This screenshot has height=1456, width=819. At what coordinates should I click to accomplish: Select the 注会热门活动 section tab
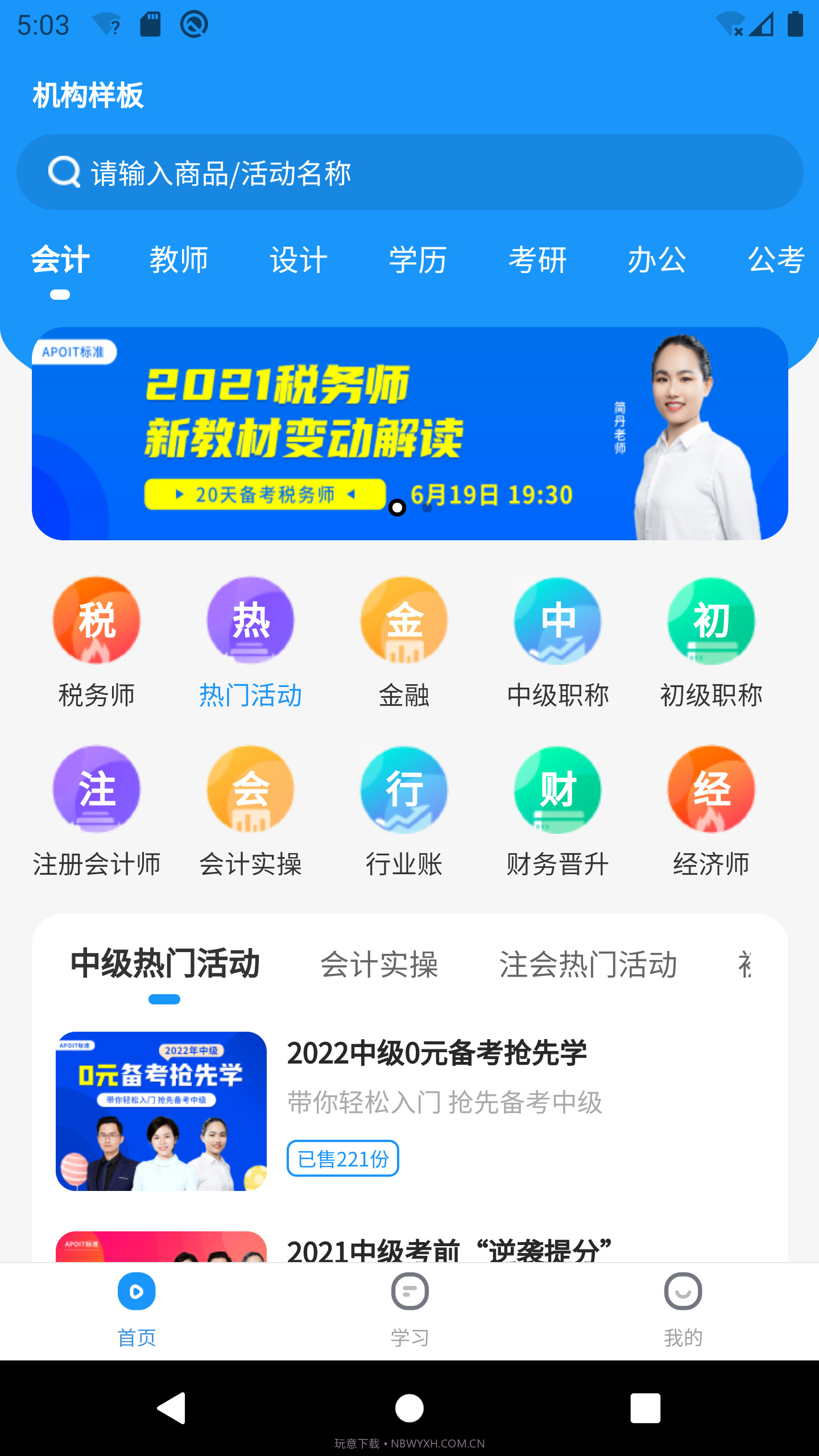pyautogui.click(x=589, y=964)
